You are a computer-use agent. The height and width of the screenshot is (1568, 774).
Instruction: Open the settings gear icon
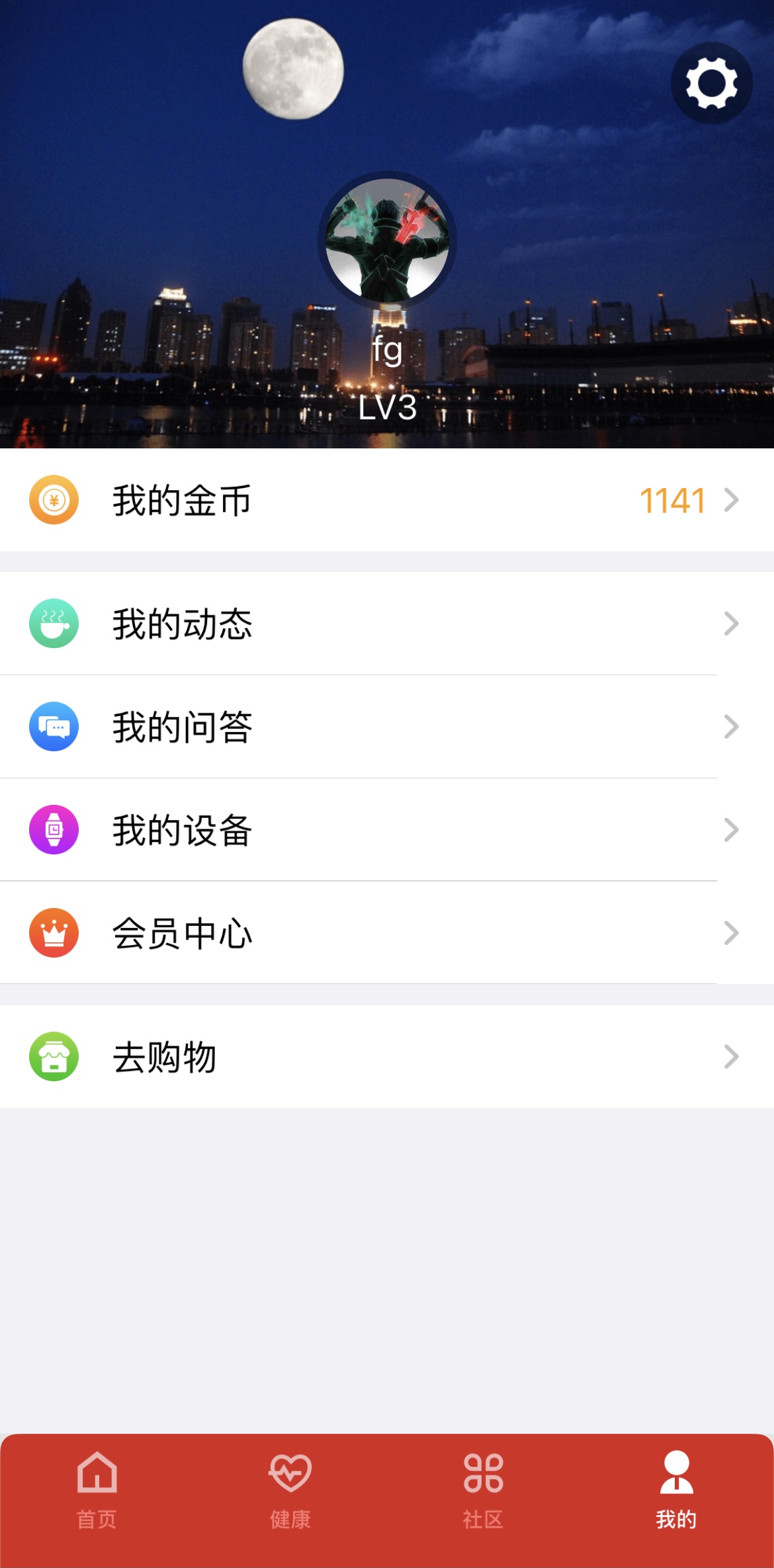(711, 83)
